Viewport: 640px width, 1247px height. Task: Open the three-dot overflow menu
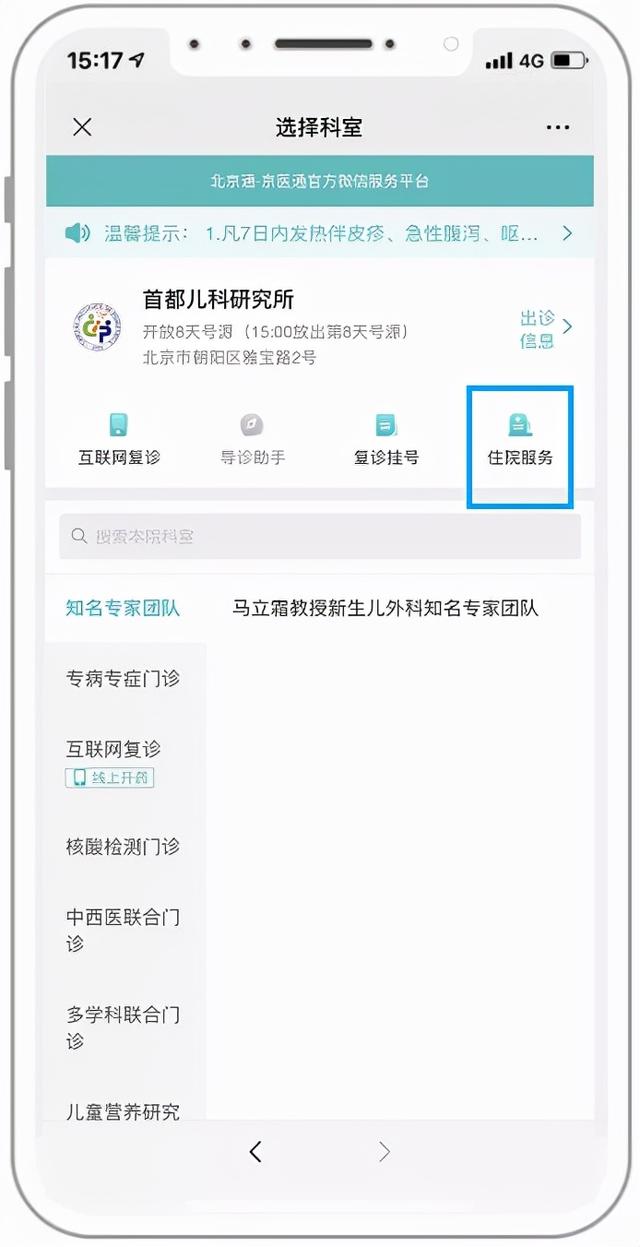coord(557,128)
